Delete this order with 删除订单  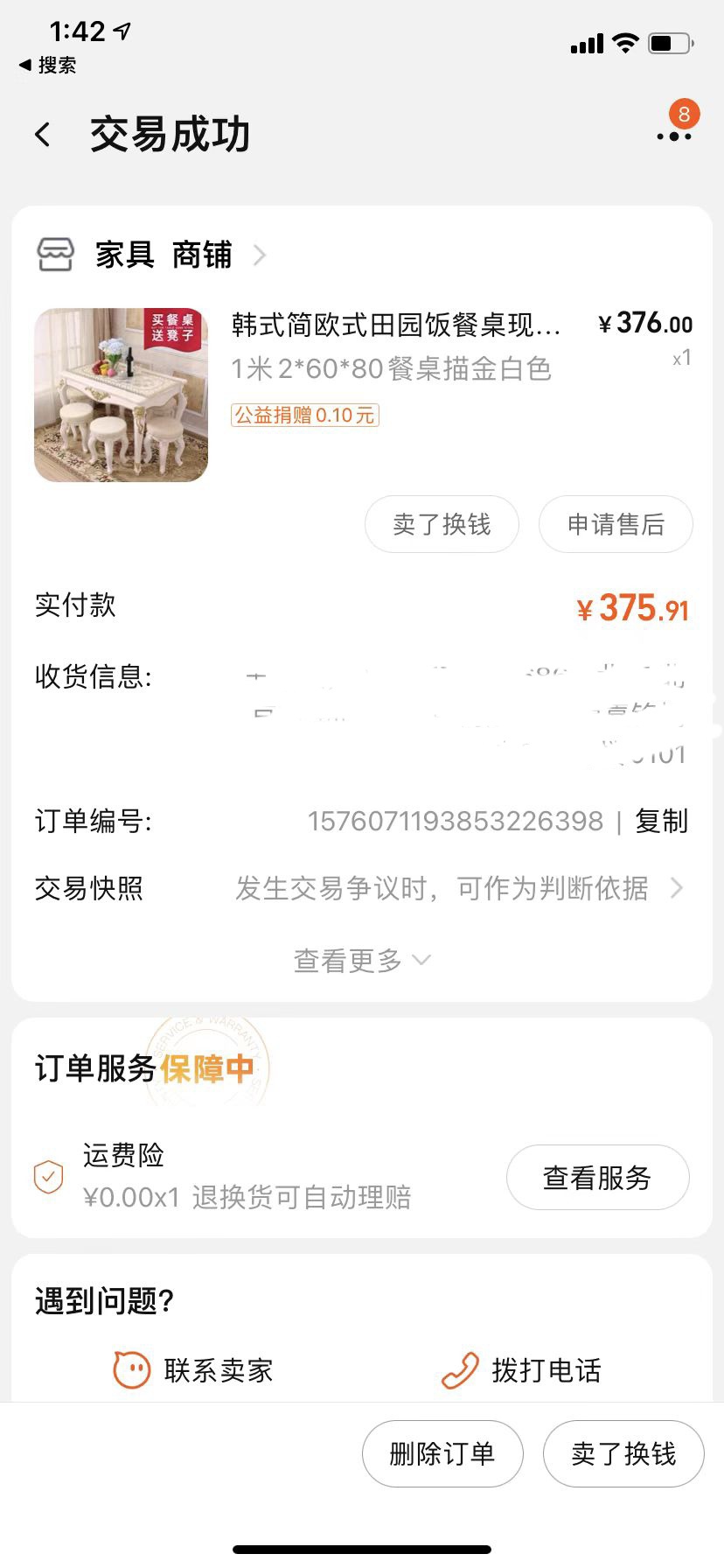(442, 1454)
